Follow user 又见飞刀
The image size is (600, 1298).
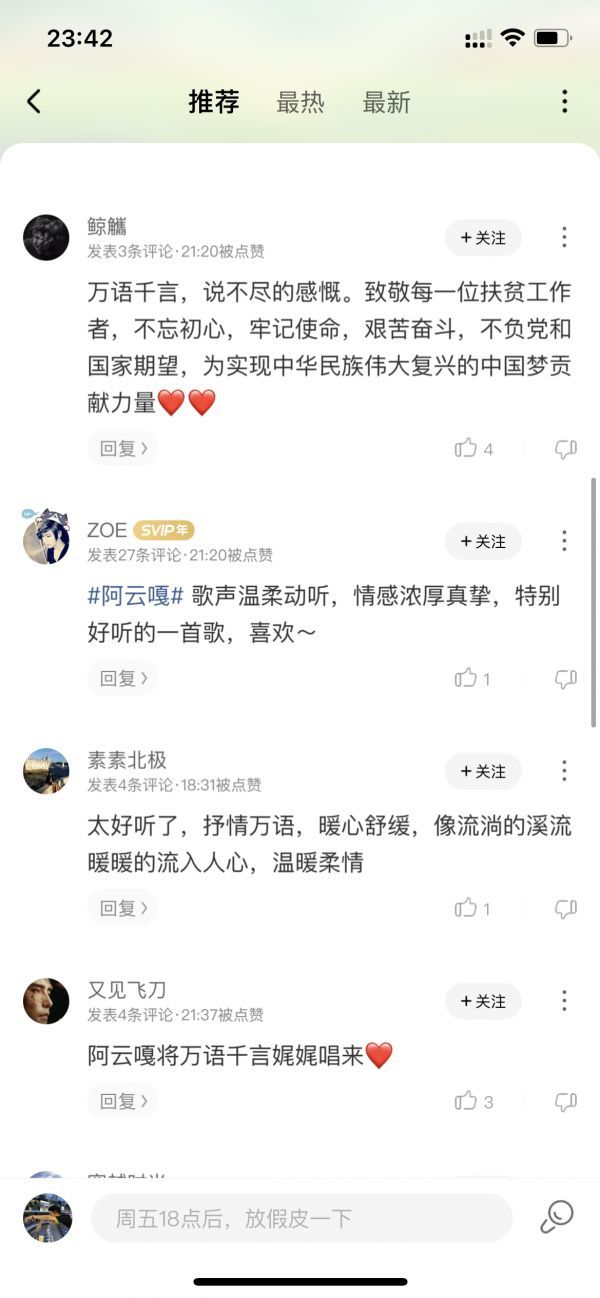[x=483, y=1001]
